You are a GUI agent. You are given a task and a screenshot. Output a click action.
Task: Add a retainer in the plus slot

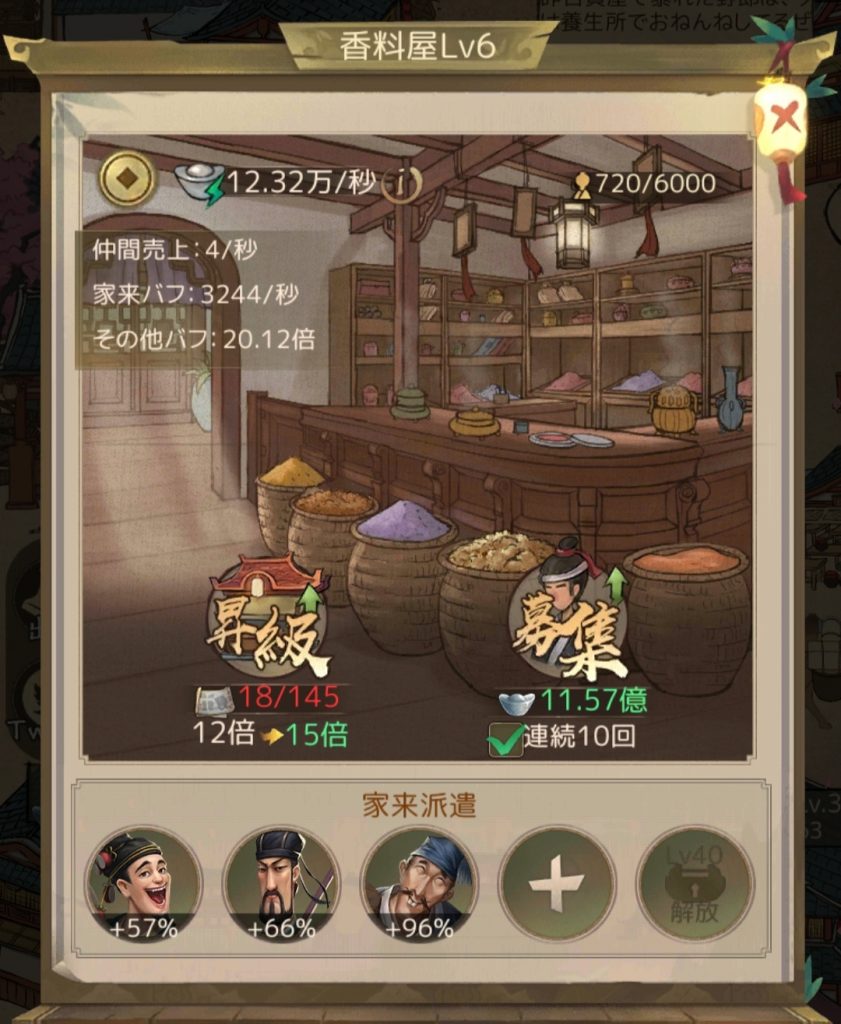coord(557,882)
